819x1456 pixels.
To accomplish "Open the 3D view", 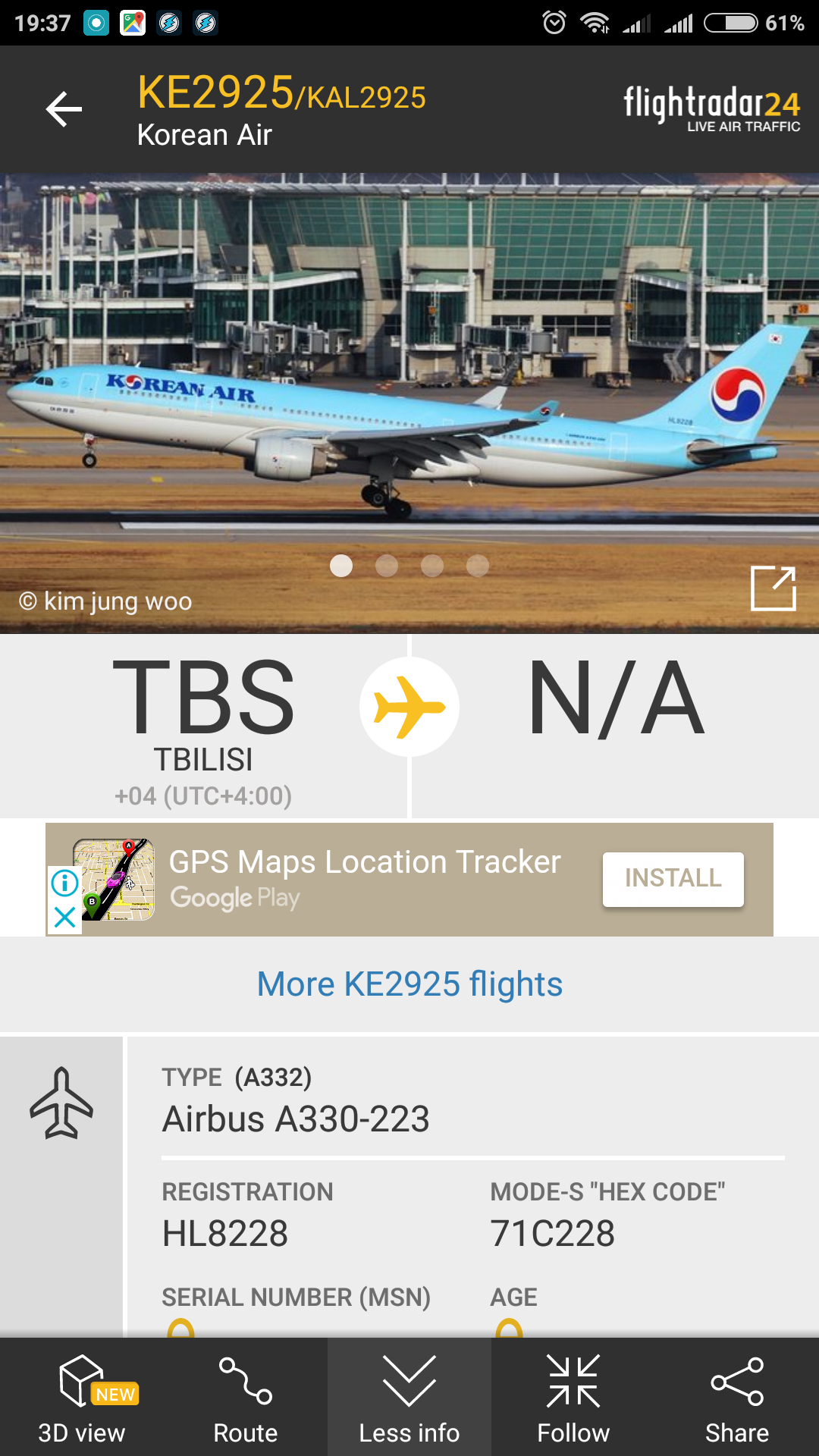I will pos(82,1398).
